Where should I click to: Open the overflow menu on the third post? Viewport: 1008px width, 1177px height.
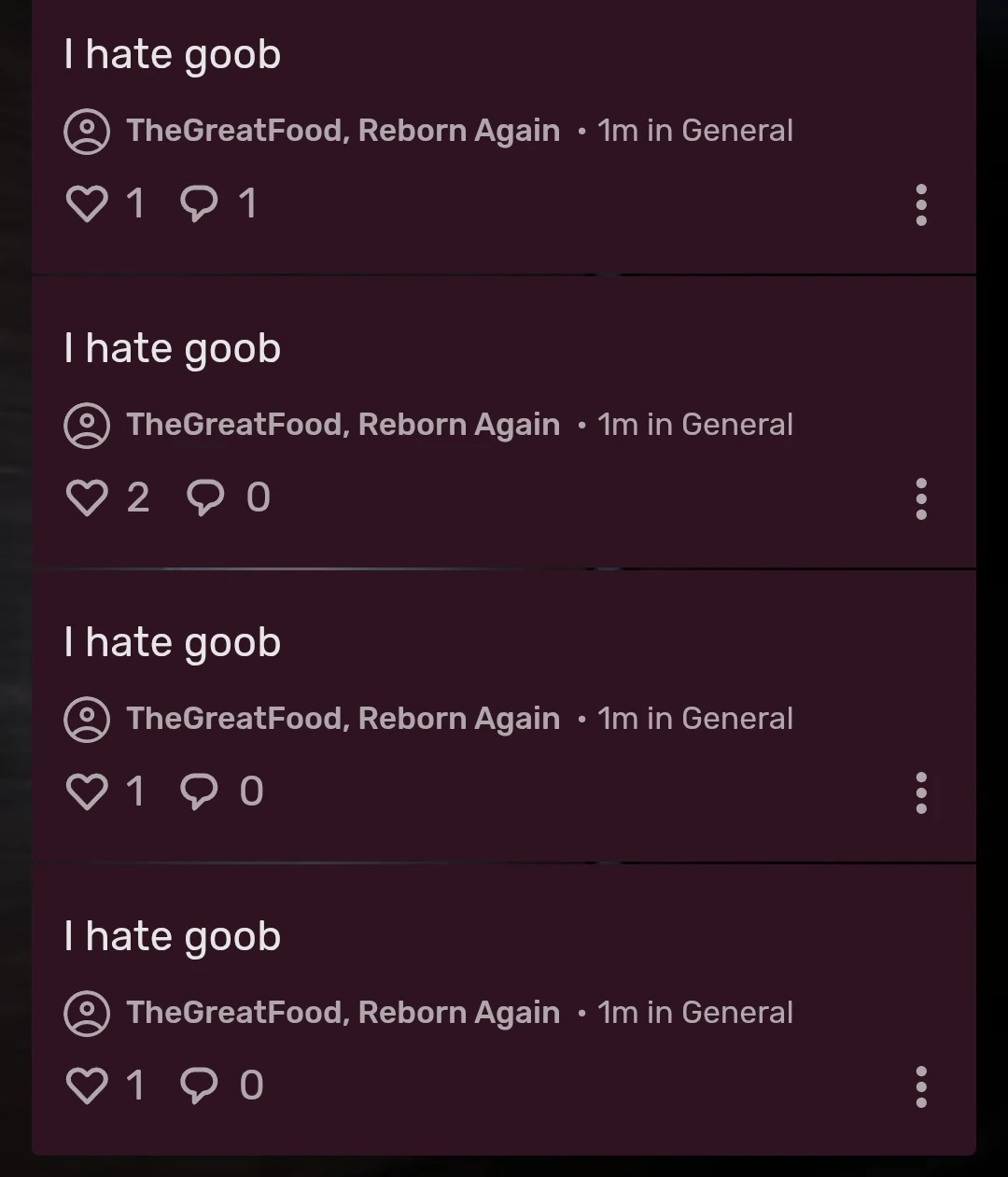coord(920,792)
